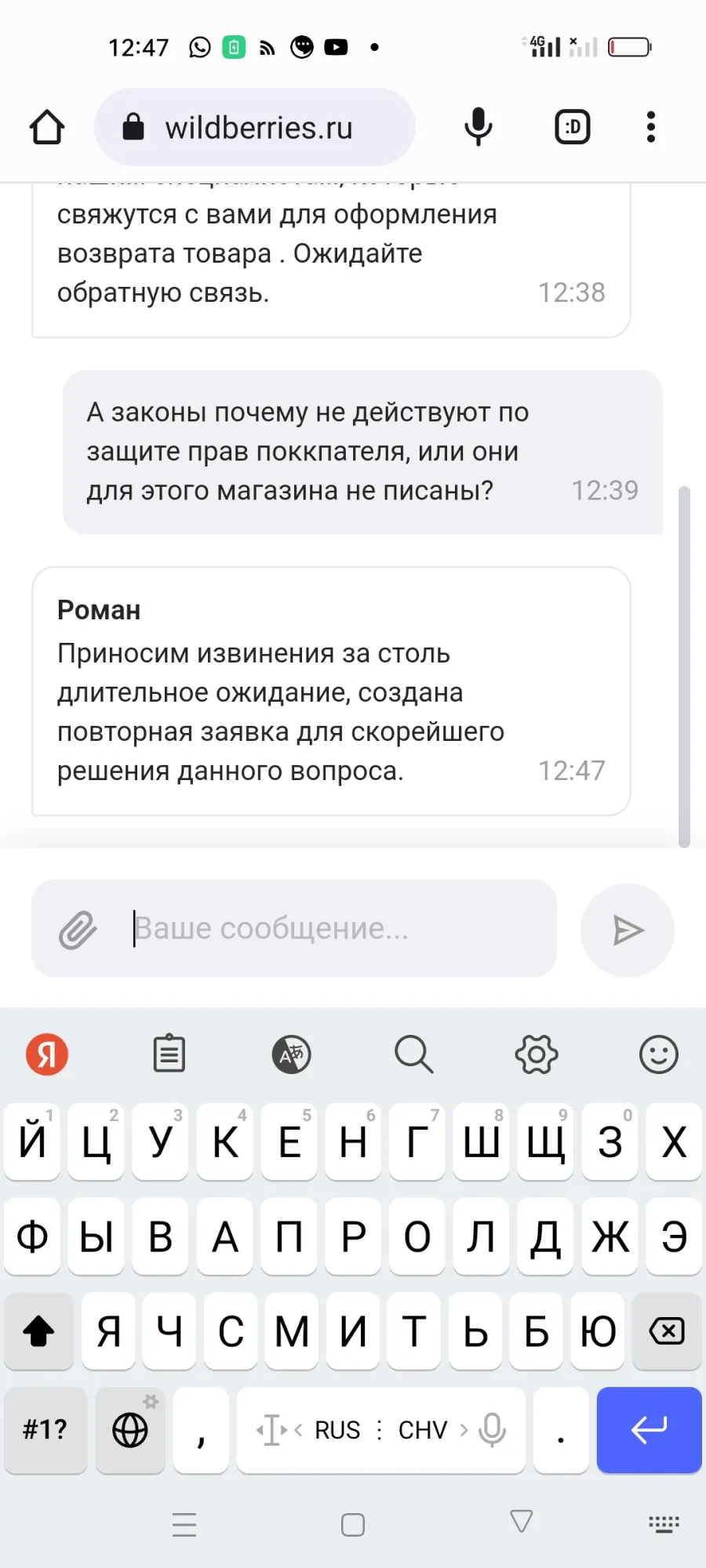Tap the browser home icon
706x1568 pixels.
pos(47,127)
